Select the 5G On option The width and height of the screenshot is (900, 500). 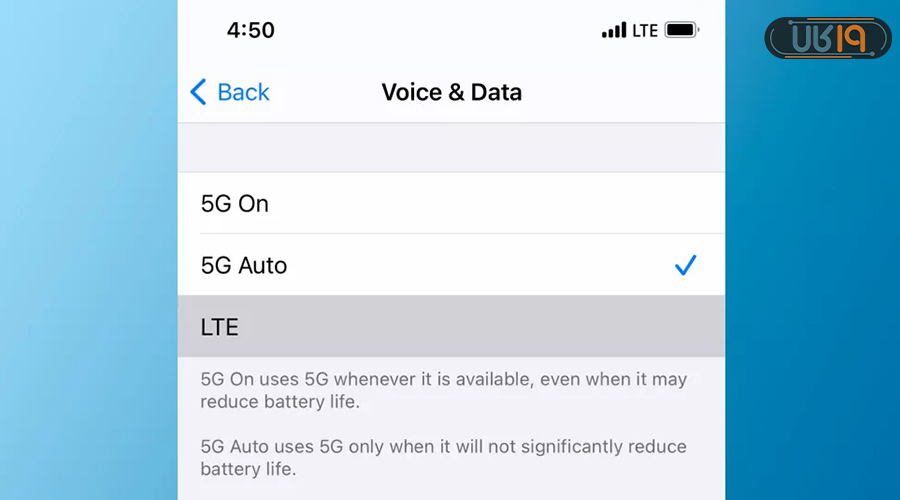[450, 203]
